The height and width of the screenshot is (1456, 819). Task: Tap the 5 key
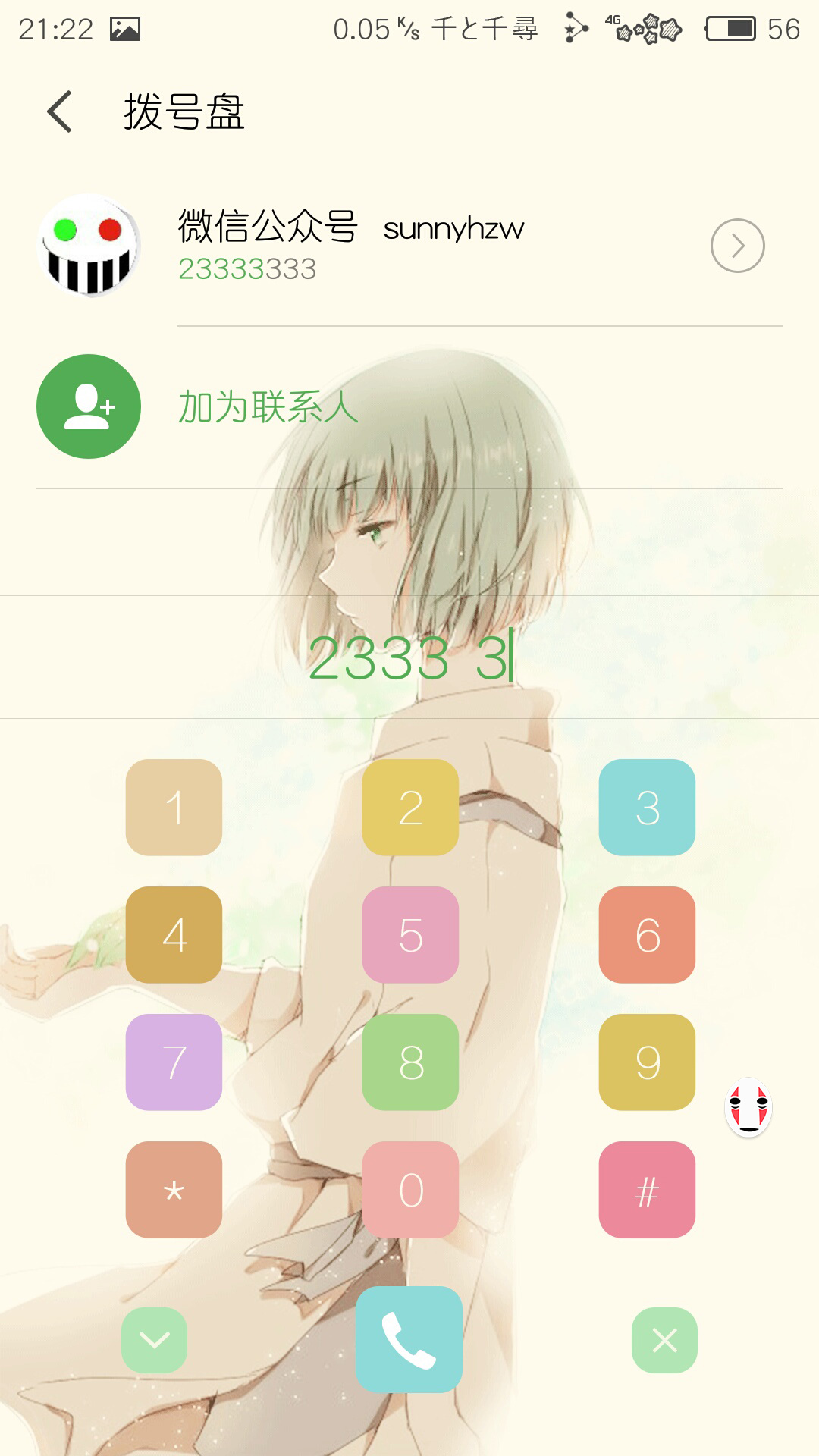pos(410,935)
